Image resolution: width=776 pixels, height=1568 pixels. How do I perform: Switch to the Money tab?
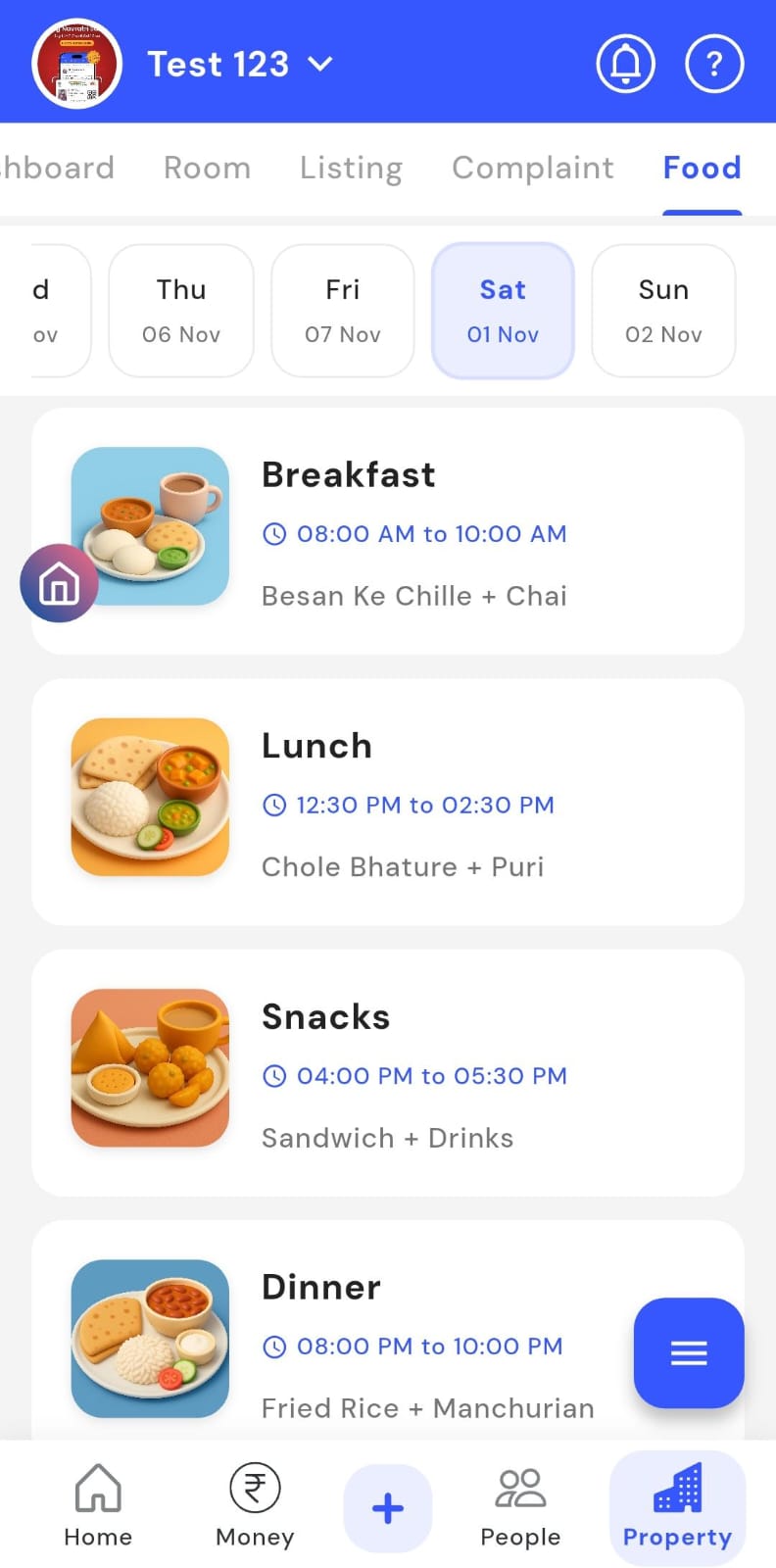[x=255, y=1505]
